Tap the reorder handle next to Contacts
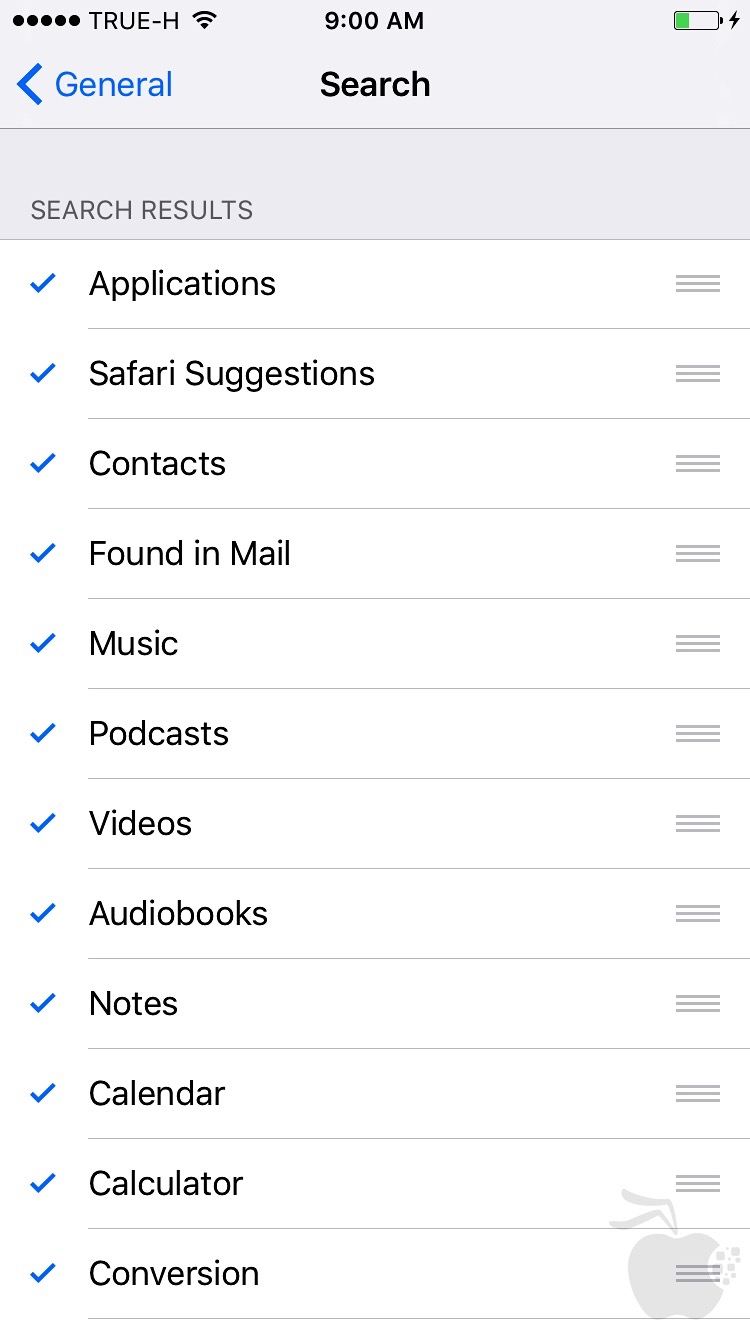This screenshot has width=750, height=1334. click(x=697, y=463)
